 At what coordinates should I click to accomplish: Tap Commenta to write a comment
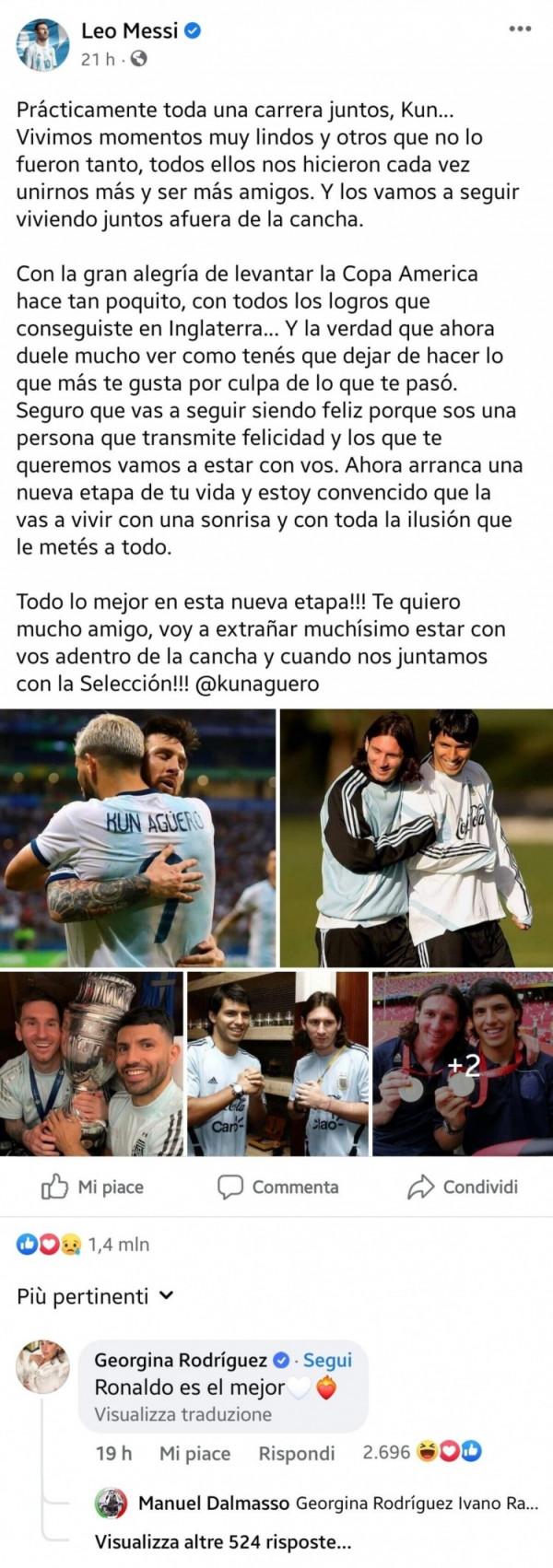tap(277, 1188)
